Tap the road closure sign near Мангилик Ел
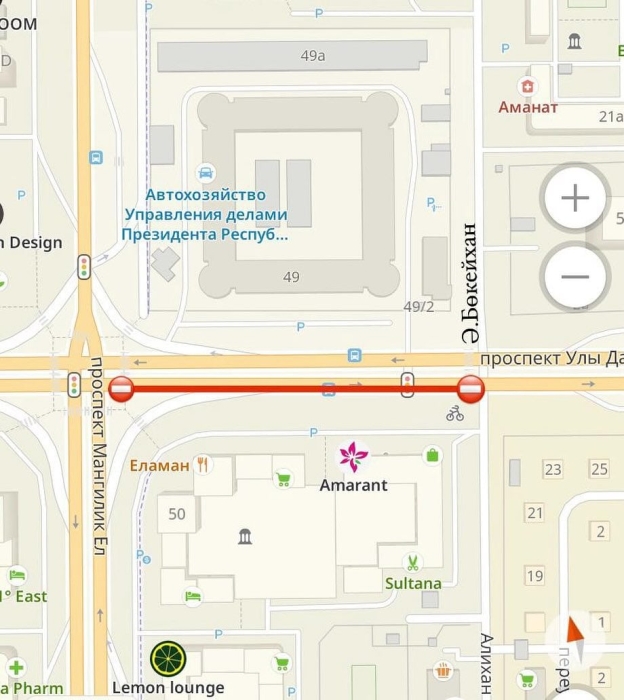624x700 pixels. click(x=121, y=389)
